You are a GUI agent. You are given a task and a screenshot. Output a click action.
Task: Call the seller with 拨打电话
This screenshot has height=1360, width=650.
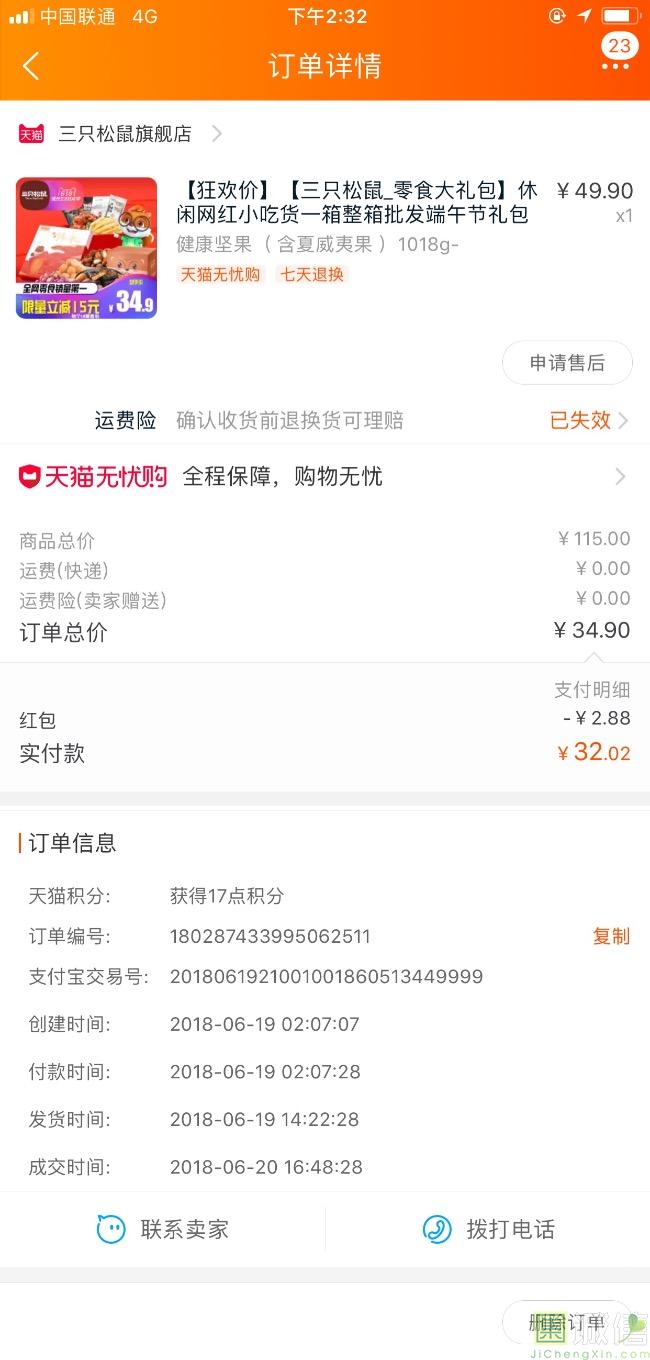pyautogui.click(x=488, y=1229)
